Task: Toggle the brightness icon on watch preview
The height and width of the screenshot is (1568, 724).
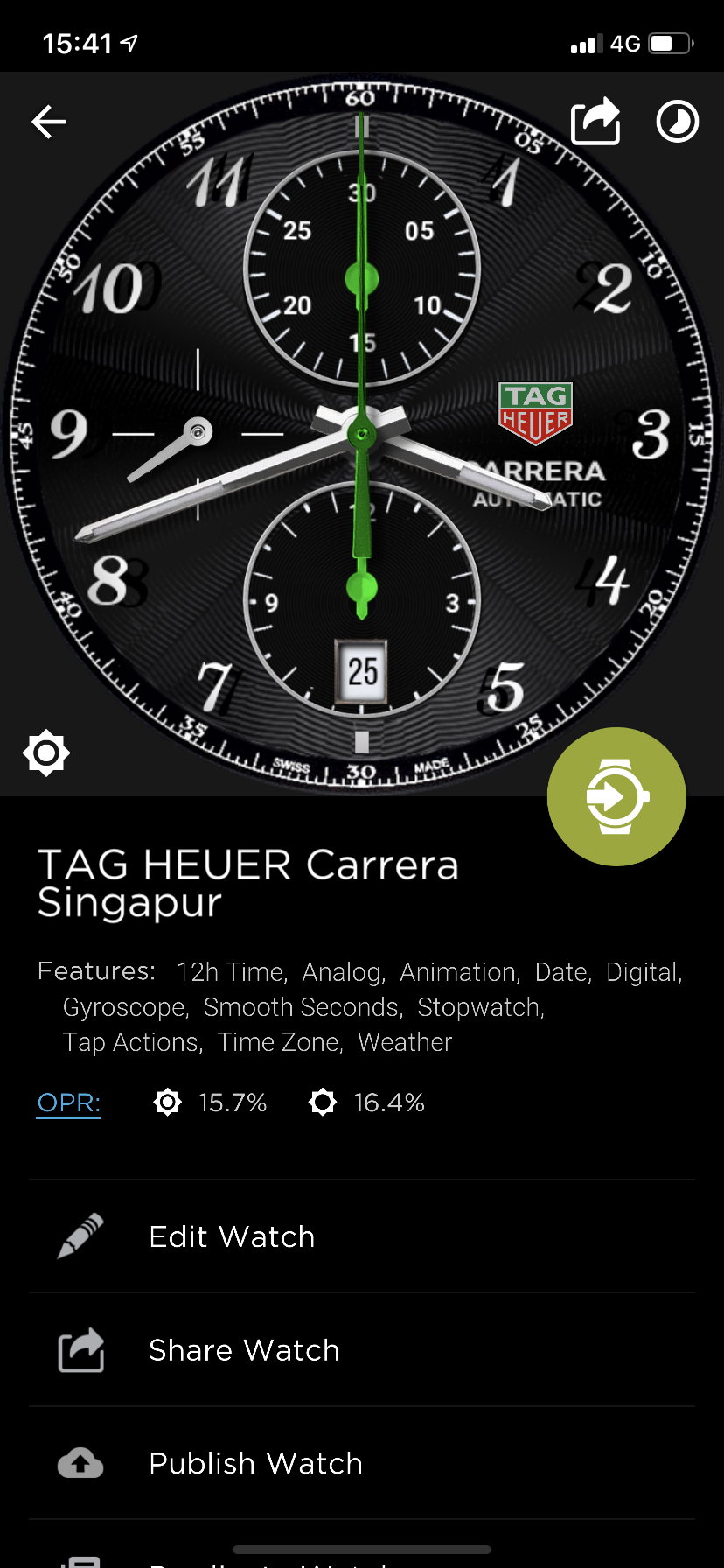Action: [46, 752]
